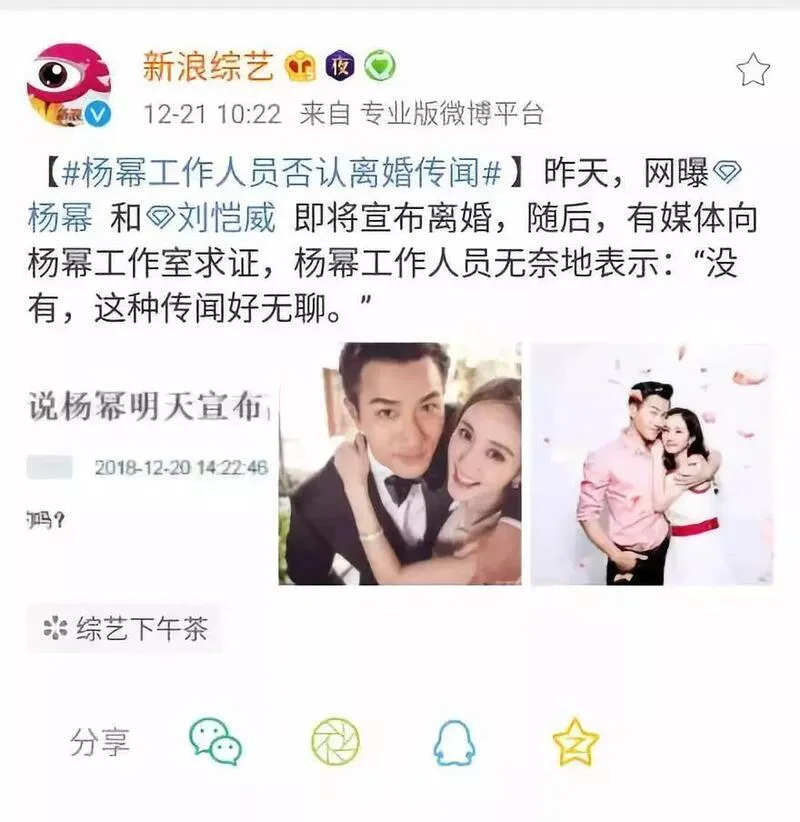This screenshot has height=822, width=800.
Task: Share post to Qzone
Action: click(575, 742)
